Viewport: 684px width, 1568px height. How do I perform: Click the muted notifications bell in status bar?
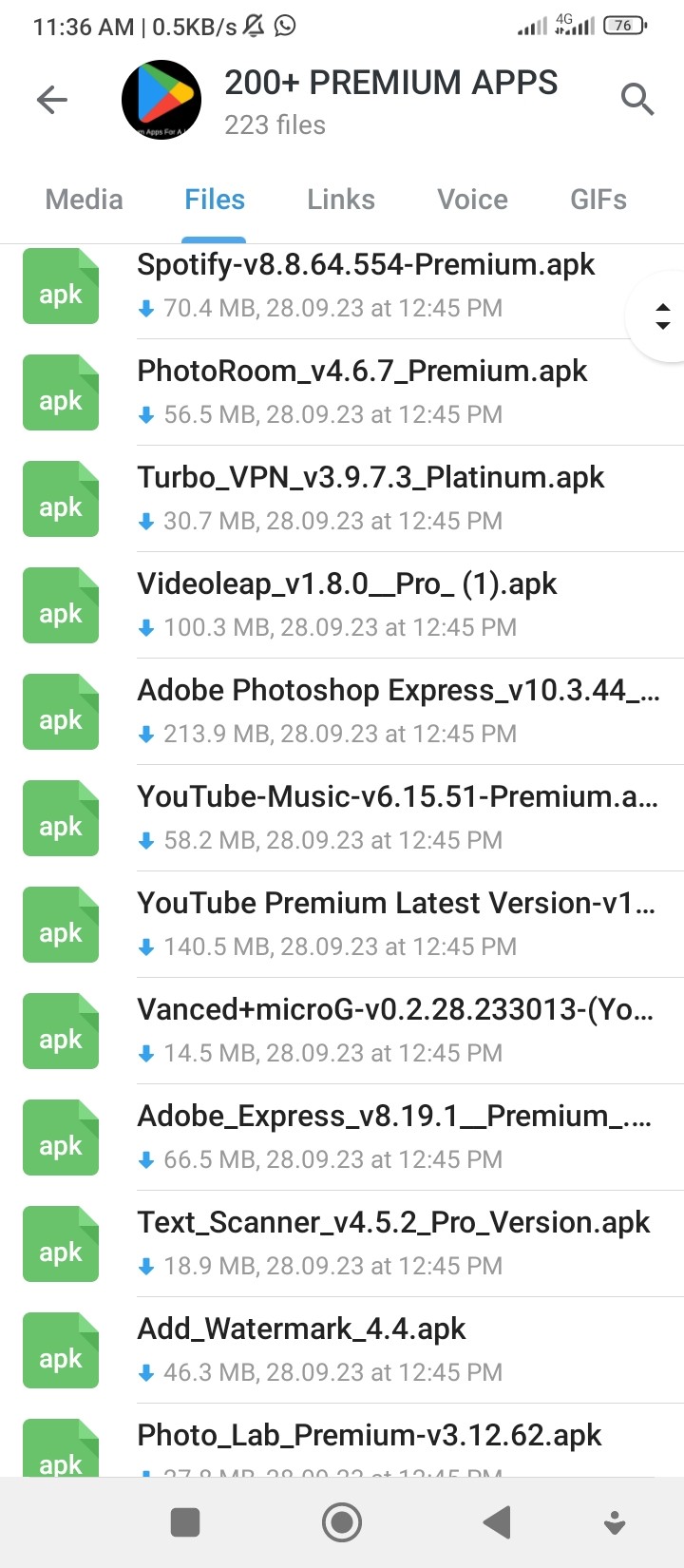(253, 26)
